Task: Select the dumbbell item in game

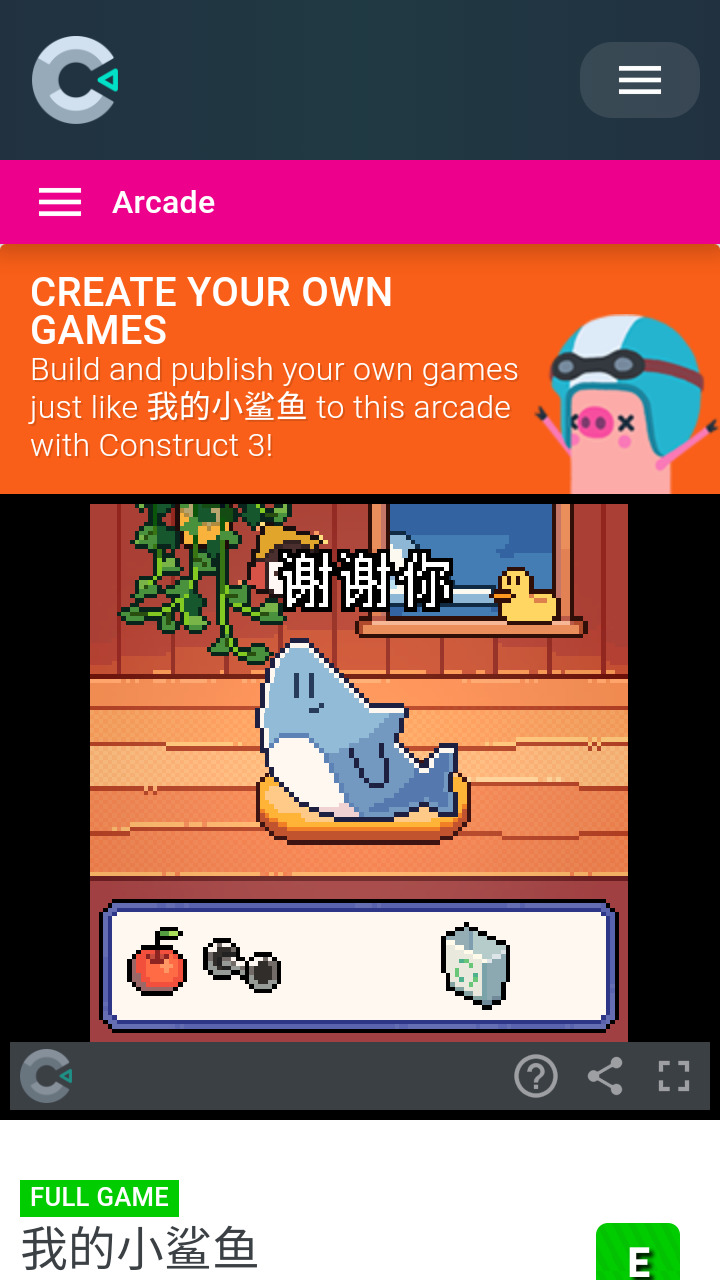Action: coord(242,965)
